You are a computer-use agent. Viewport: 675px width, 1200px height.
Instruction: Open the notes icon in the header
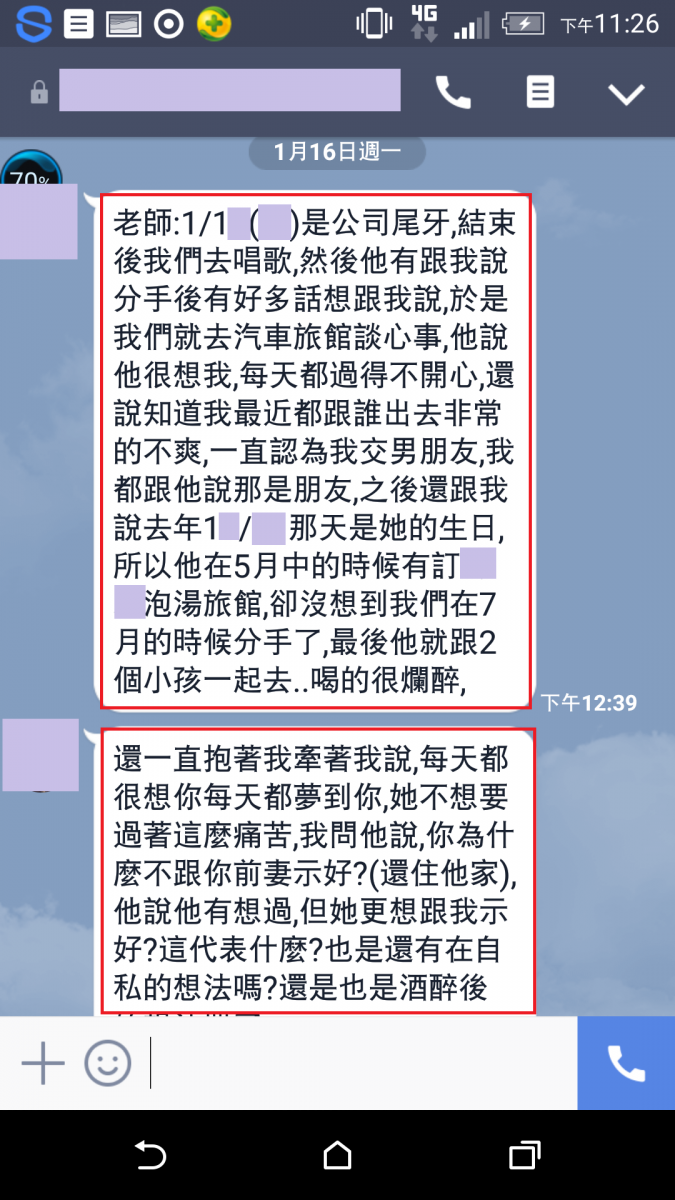coord(540,93)
